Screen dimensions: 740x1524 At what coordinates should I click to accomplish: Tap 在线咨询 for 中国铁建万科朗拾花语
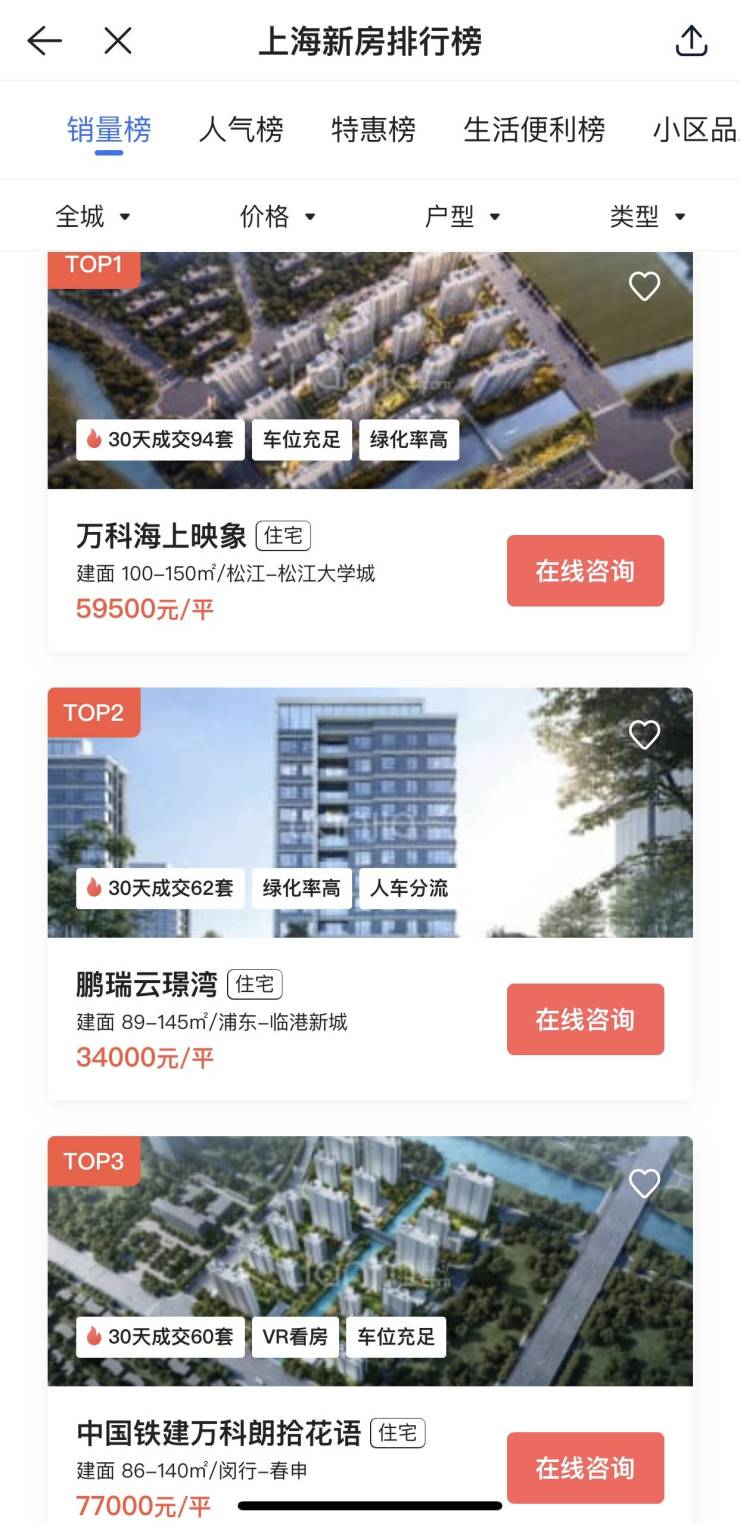click(585, 1467)
